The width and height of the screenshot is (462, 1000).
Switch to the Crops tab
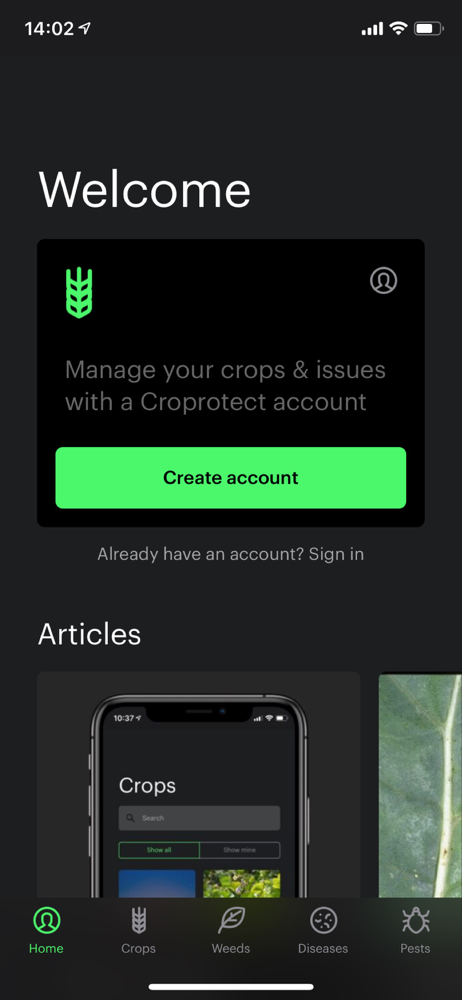(x=138, y=930)
